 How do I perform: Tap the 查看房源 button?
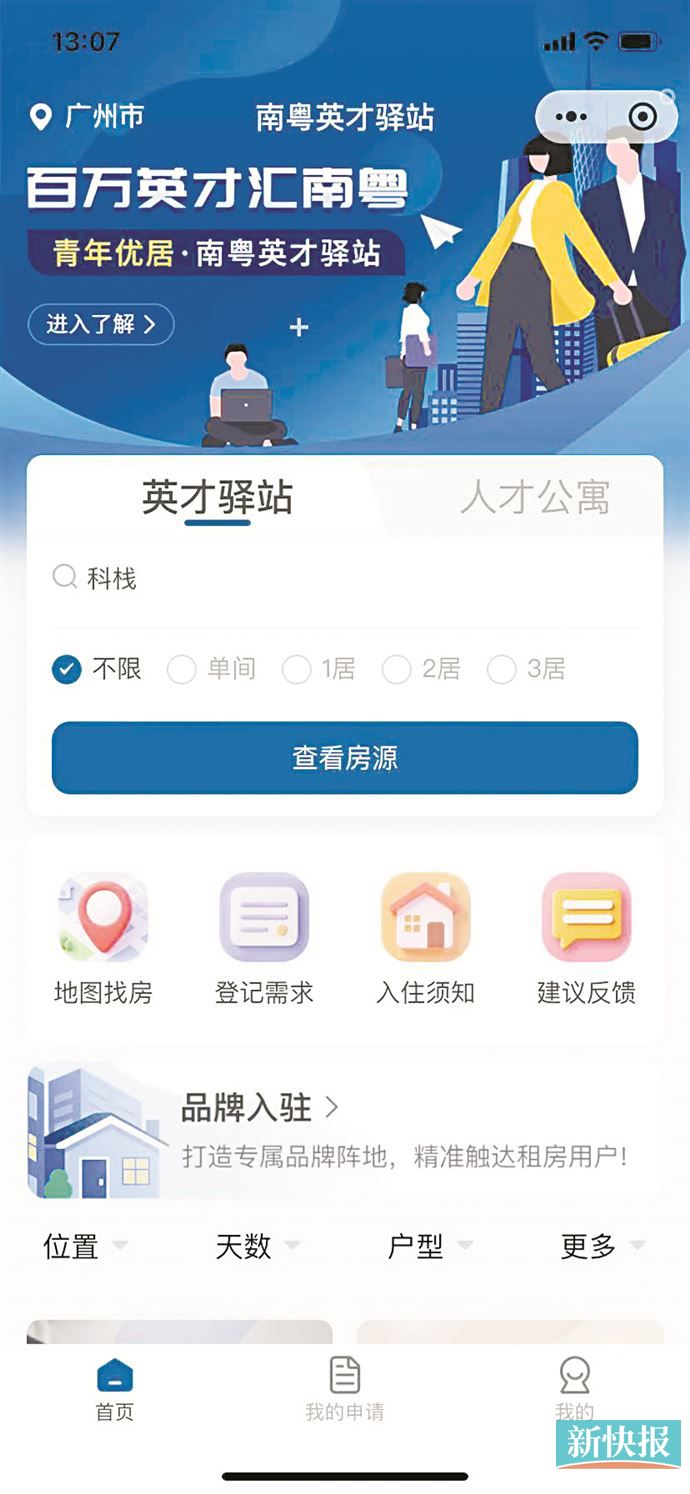(x=345, y=758)
